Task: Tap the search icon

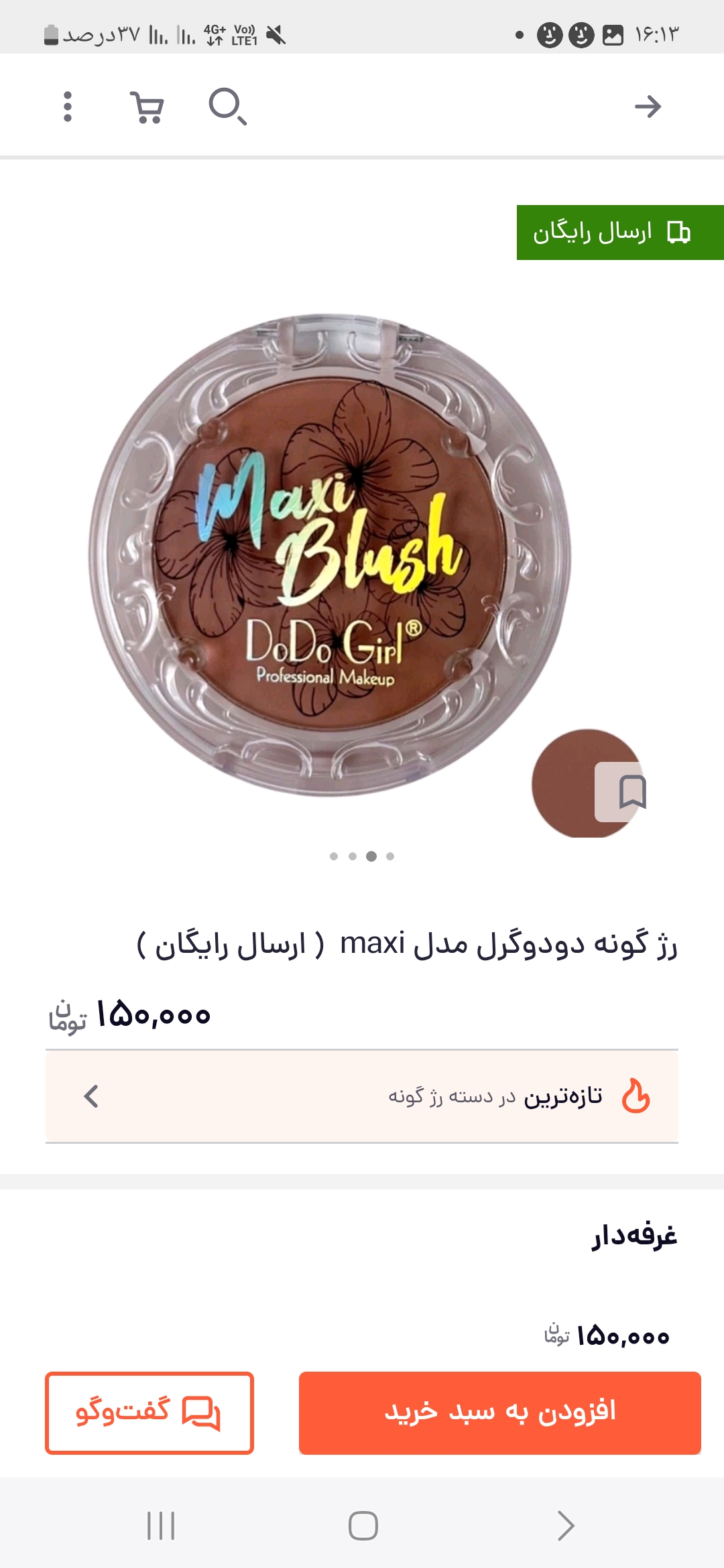Action: pos(227,107)
